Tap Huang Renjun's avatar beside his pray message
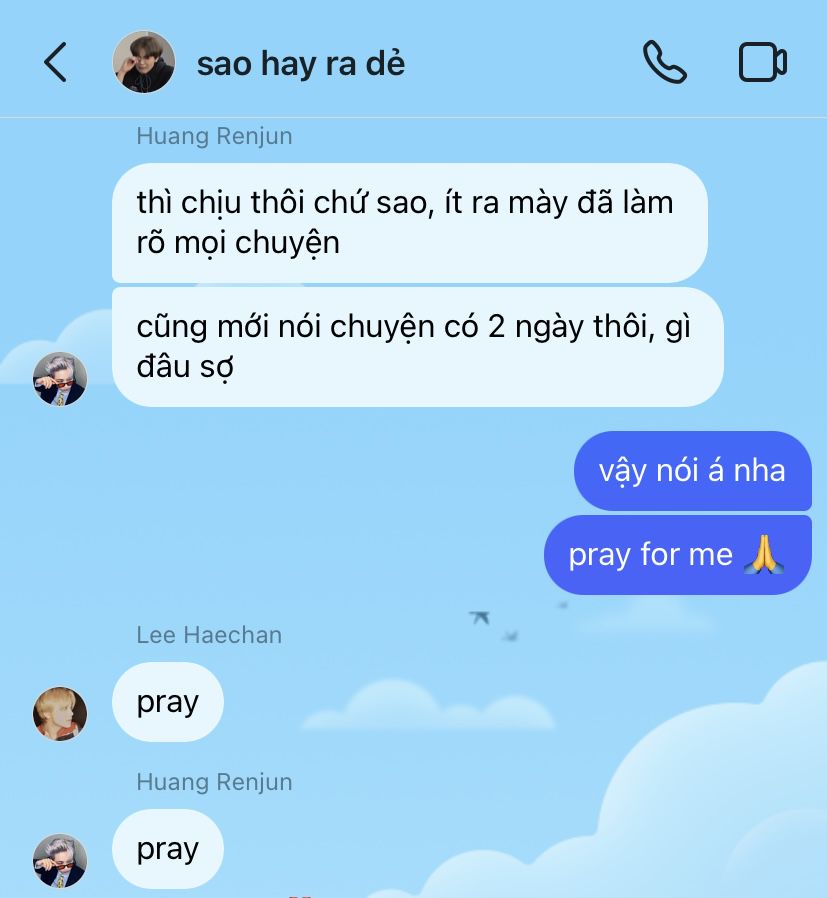Image resolution: width=827 pixels, height=898 pixels. [60, 861]
